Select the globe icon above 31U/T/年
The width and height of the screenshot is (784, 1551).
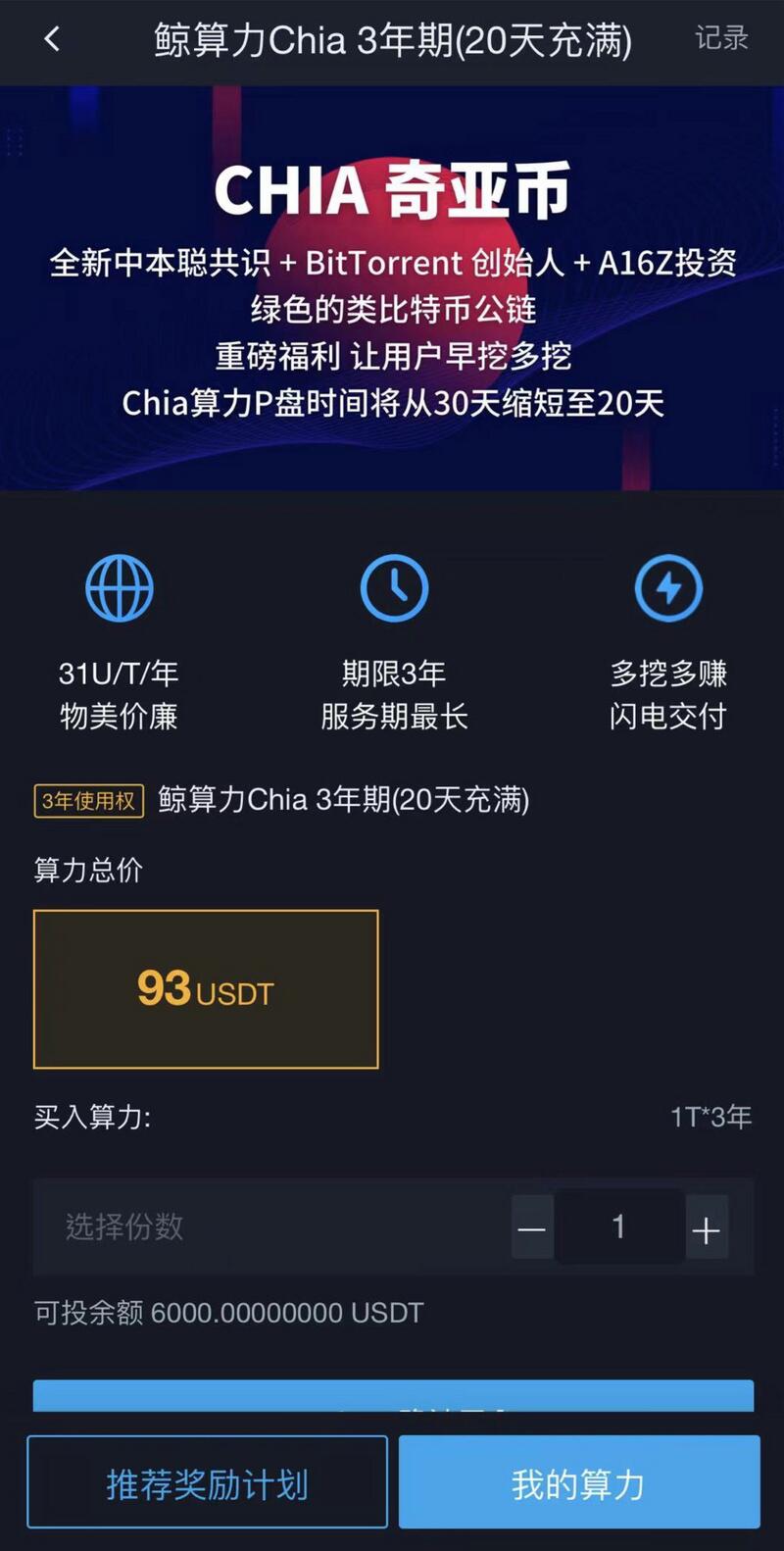(119, 587)
